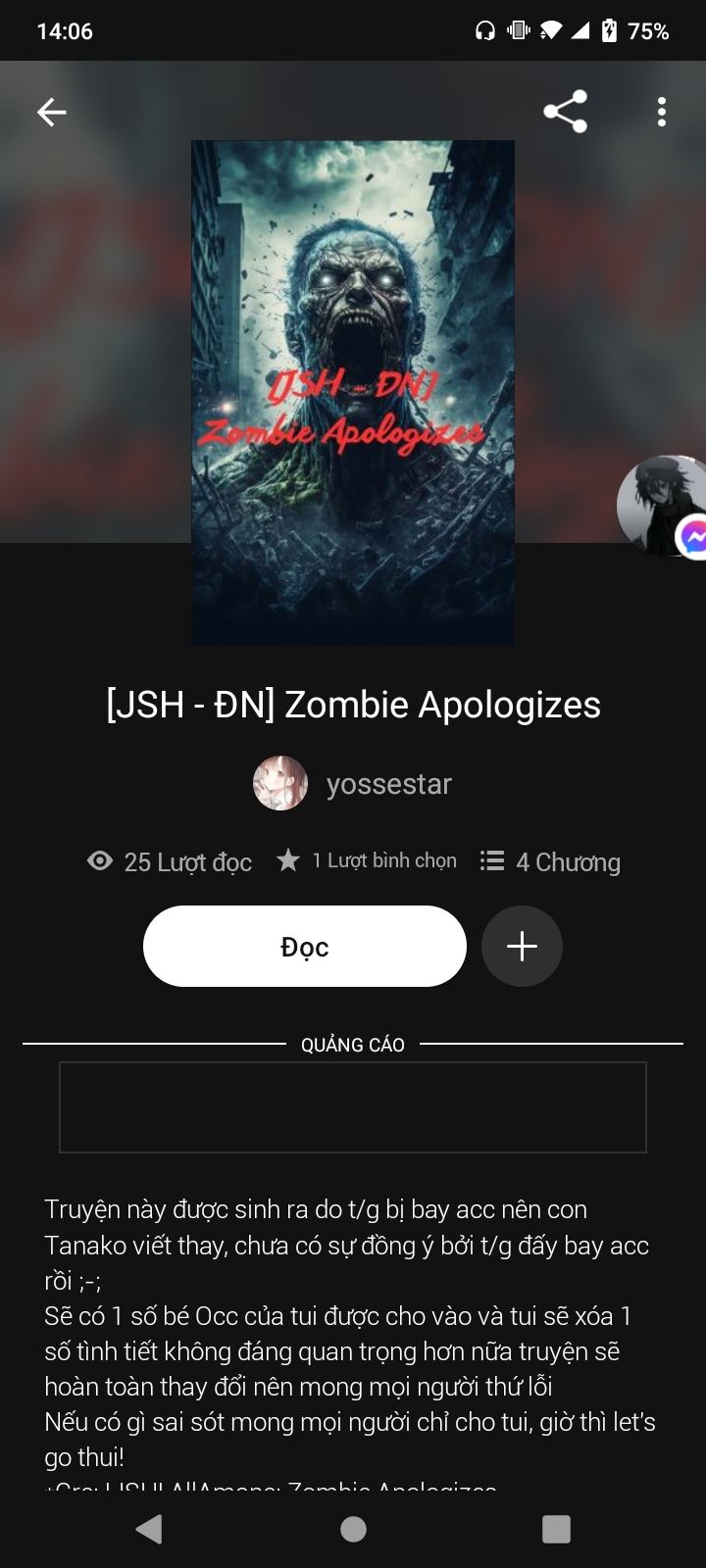Open the 4 Chương chapter list
The width and height of the screenshot is (706, 1568).
click(x=550, y=862)
